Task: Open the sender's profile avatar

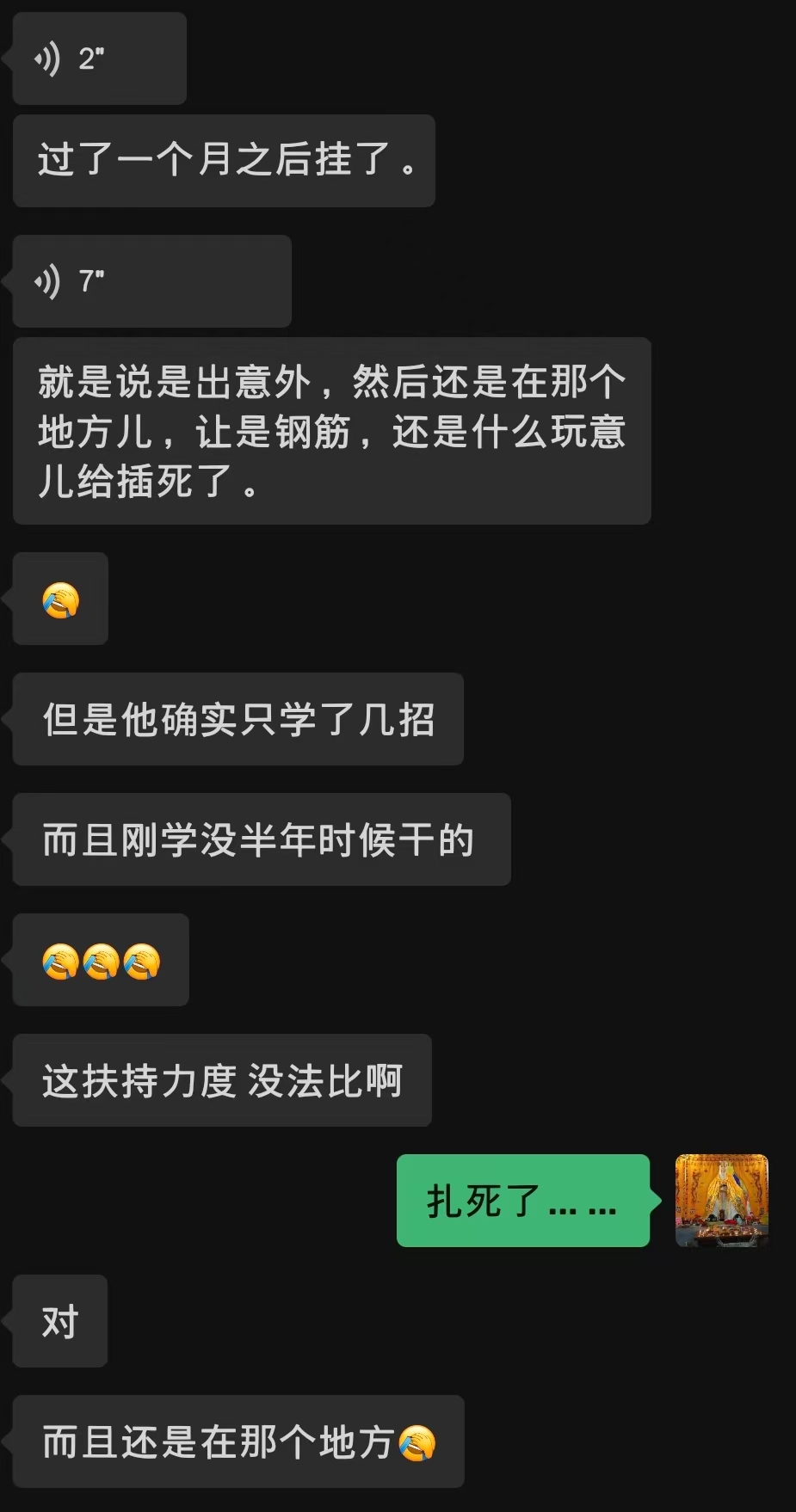Action: [x=721, y=1201]
